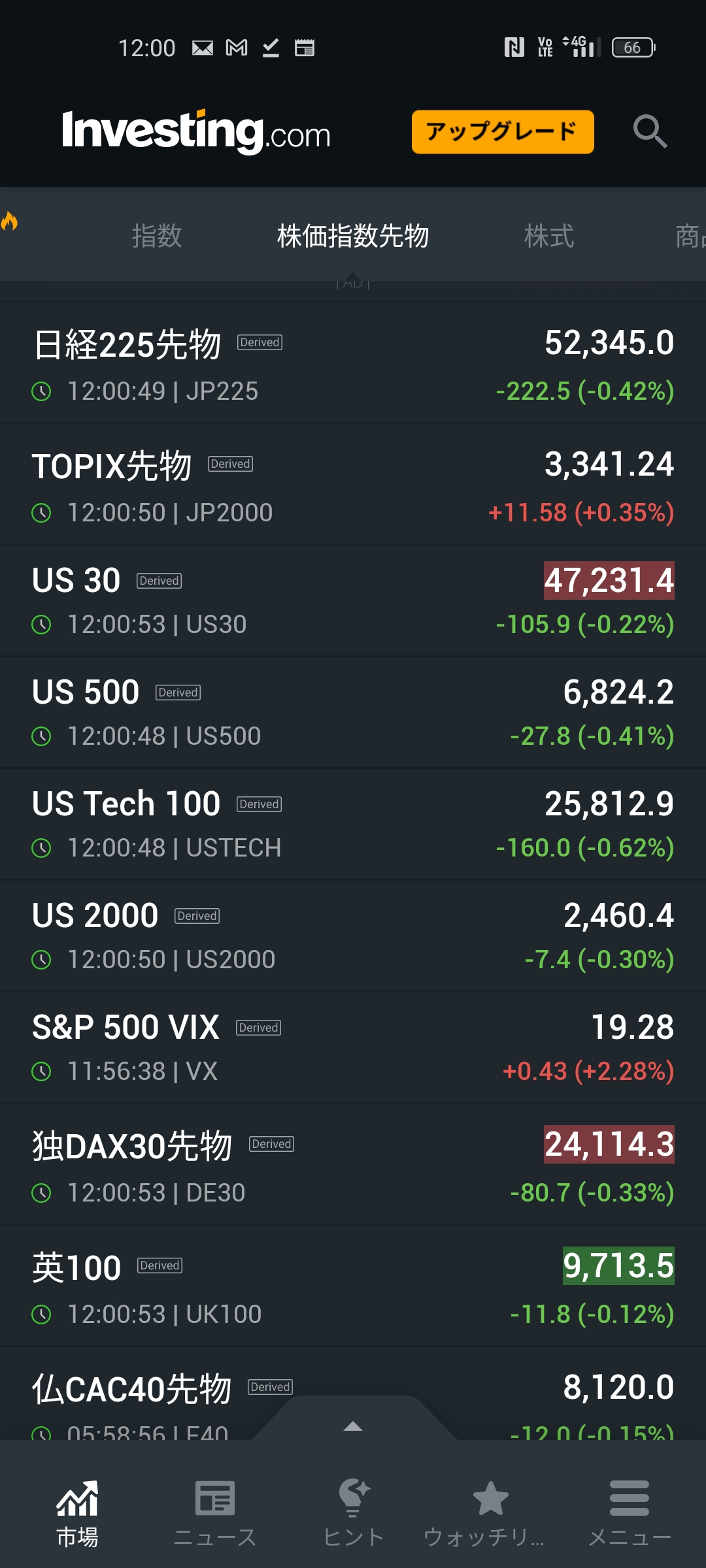Switch to the 指数 tab

pyautogui.click(x=157, y=236)
